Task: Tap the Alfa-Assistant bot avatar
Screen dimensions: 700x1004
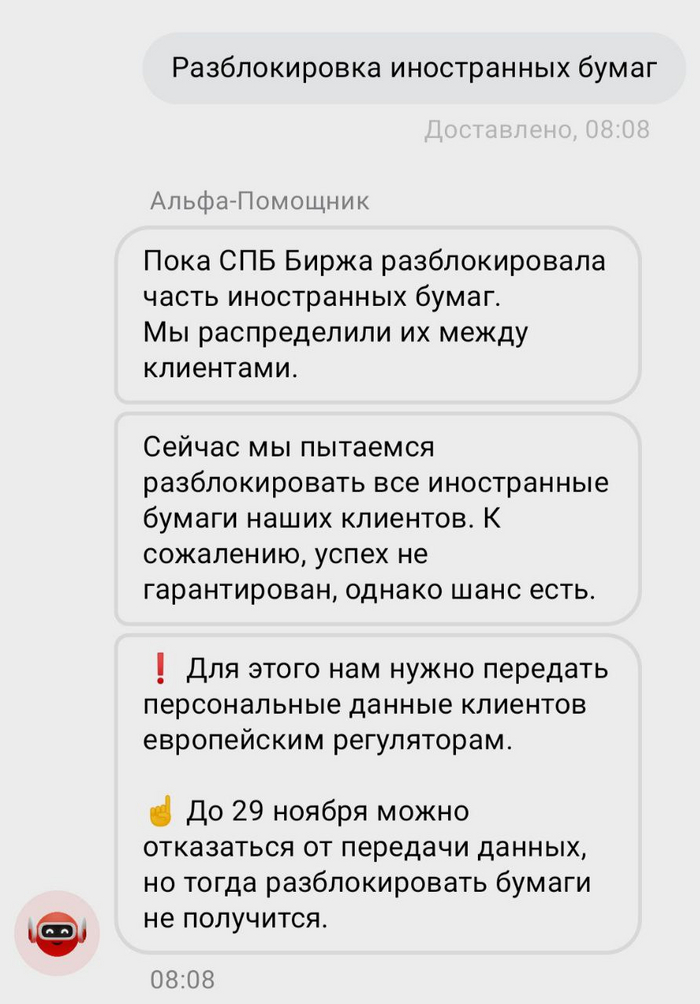Action: click(57, 933)
